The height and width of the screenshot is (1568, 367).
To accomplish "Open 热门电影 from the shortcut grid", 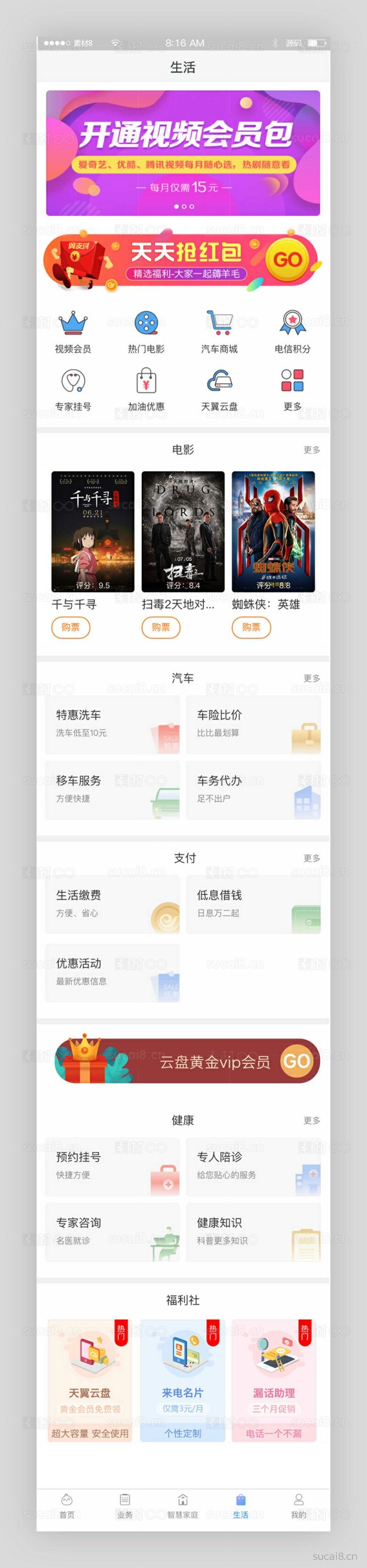I will pos(146,331).
